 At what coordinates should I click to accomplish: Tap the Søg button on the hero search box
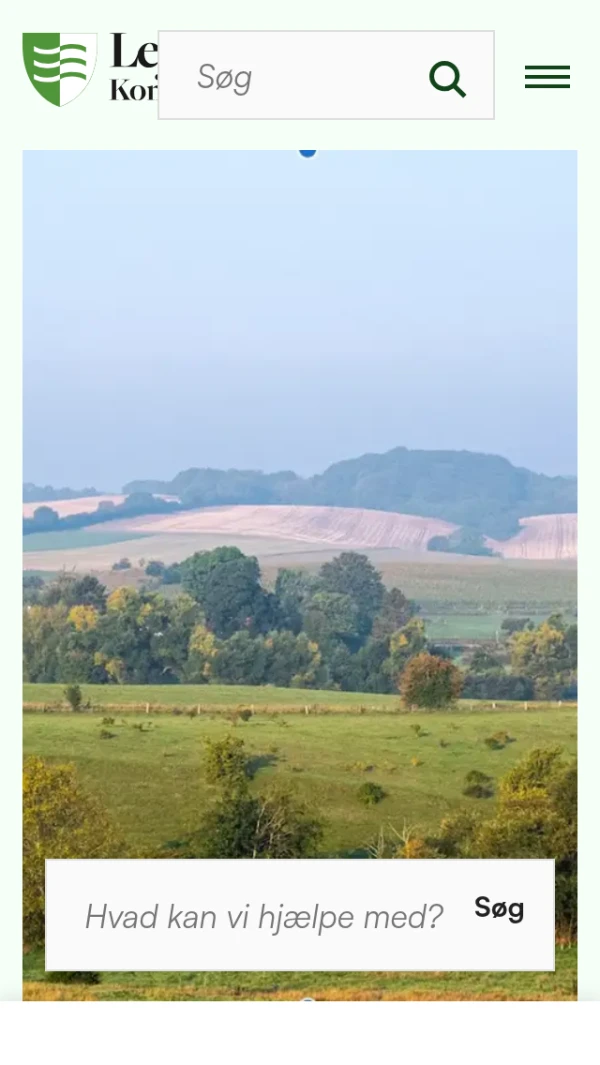[499, 908]
